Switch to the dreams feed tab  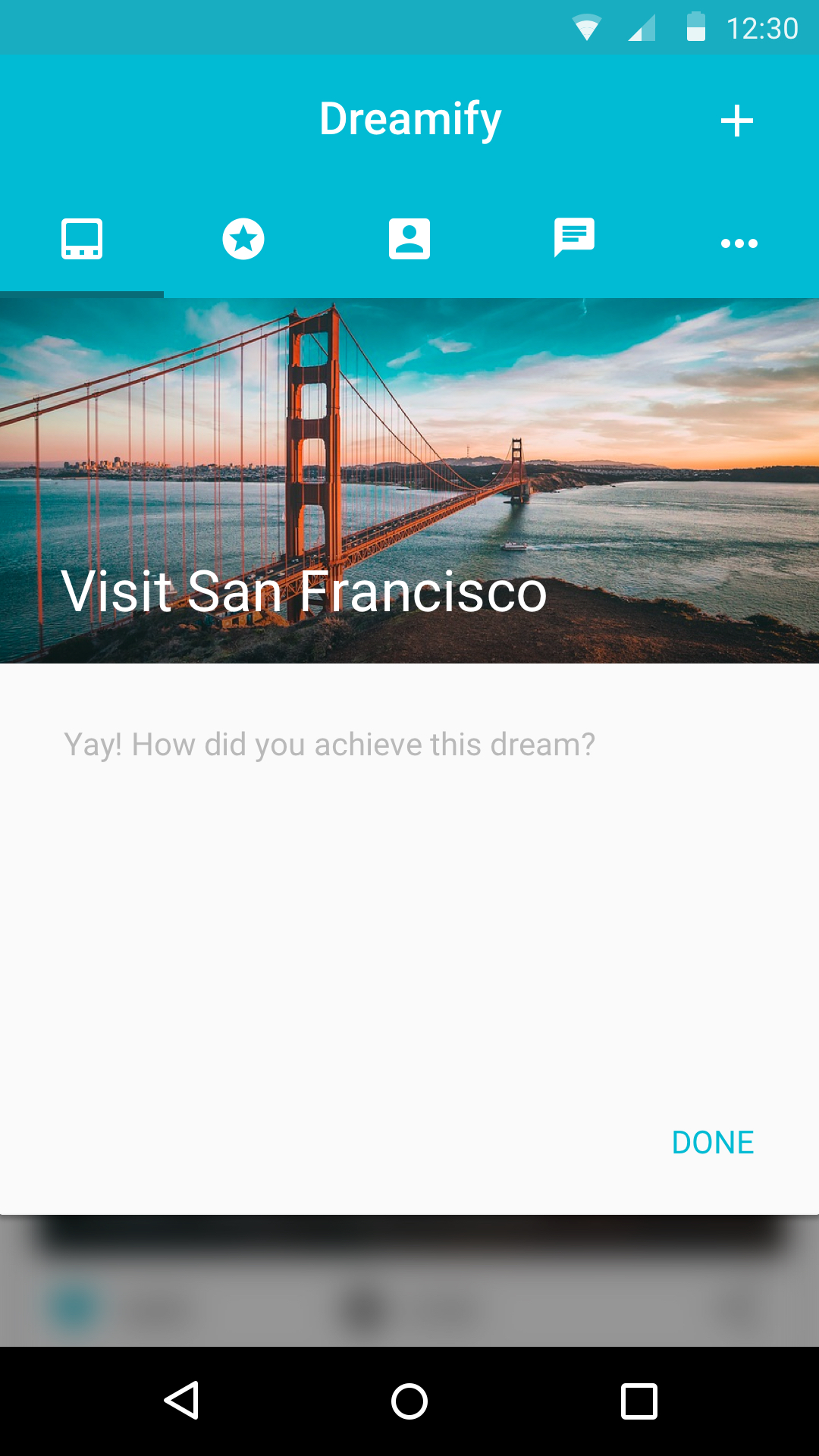click(x=82, y=240)
